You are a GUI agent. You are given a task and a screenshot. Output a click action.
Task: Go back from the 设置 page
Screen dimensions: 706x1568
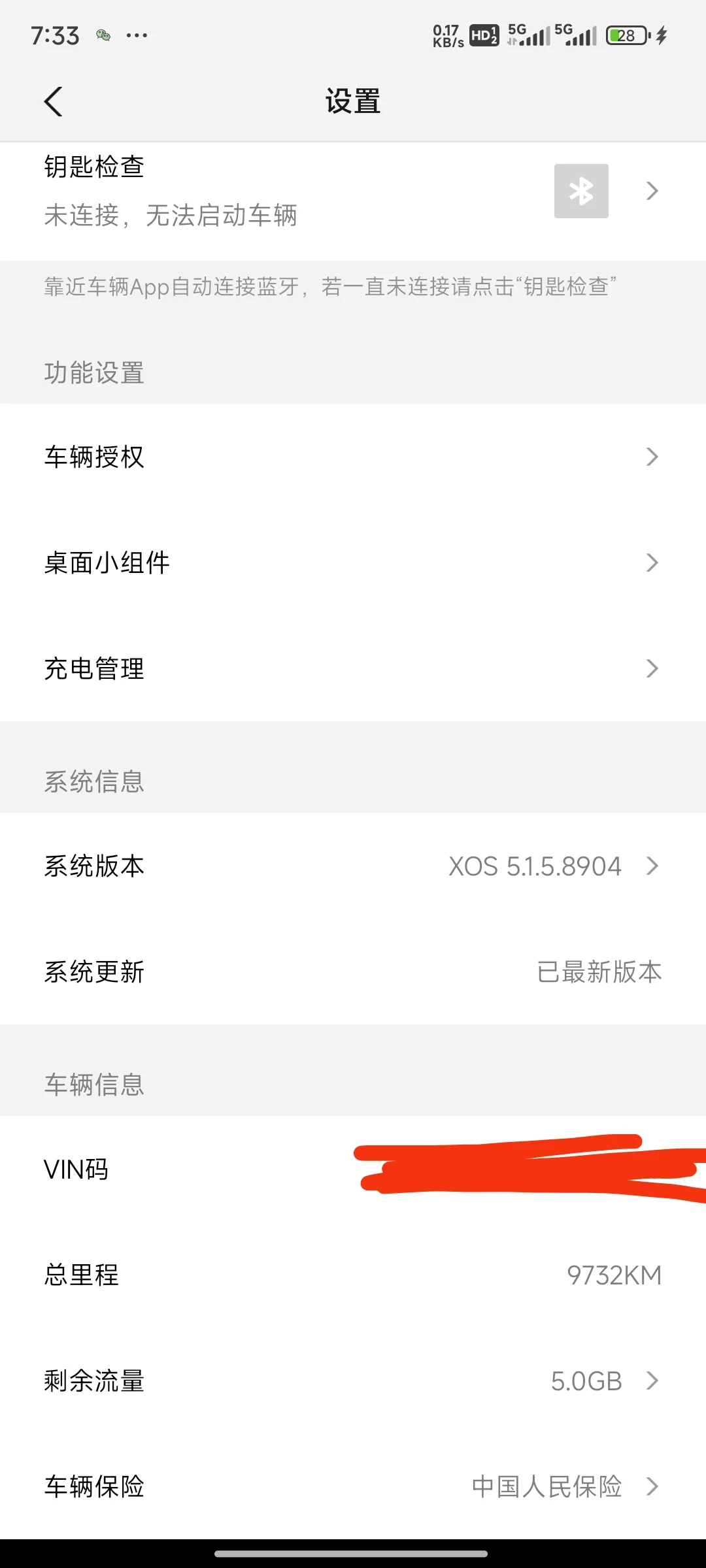click(54, 102)
